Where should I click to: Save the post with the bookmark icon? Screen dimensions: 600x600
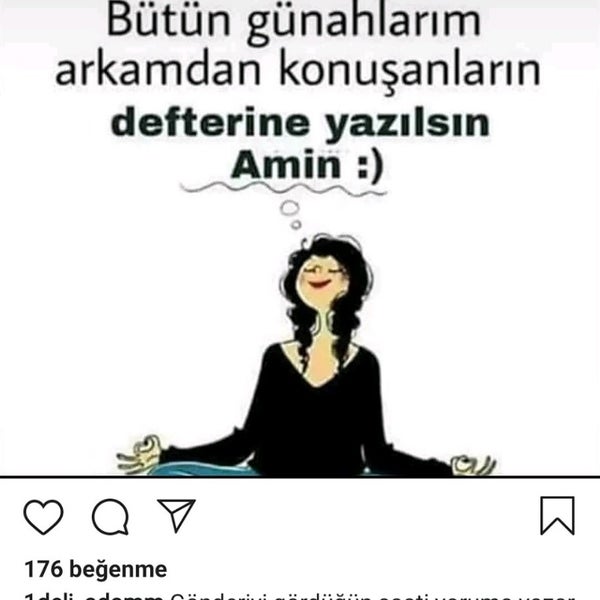[x=557, y=516]
